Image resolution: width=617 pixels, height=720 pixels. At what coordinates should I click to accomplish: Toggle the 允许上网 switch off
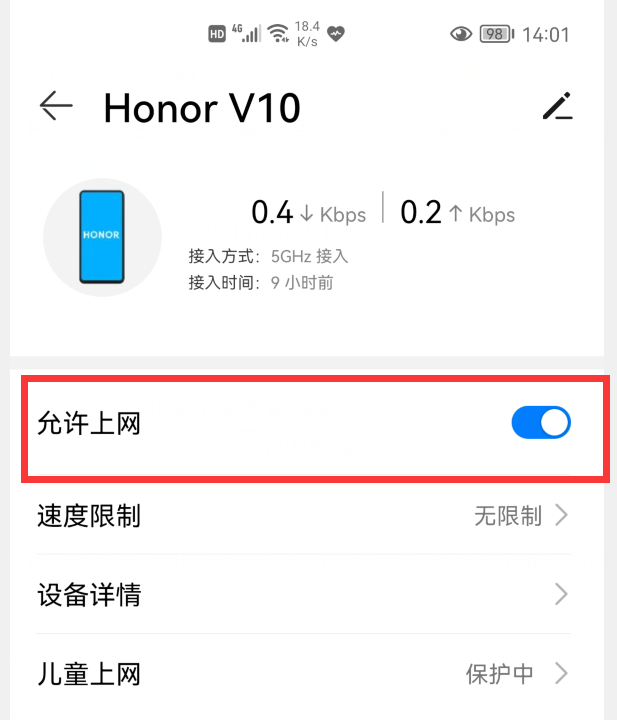[540, 423]
